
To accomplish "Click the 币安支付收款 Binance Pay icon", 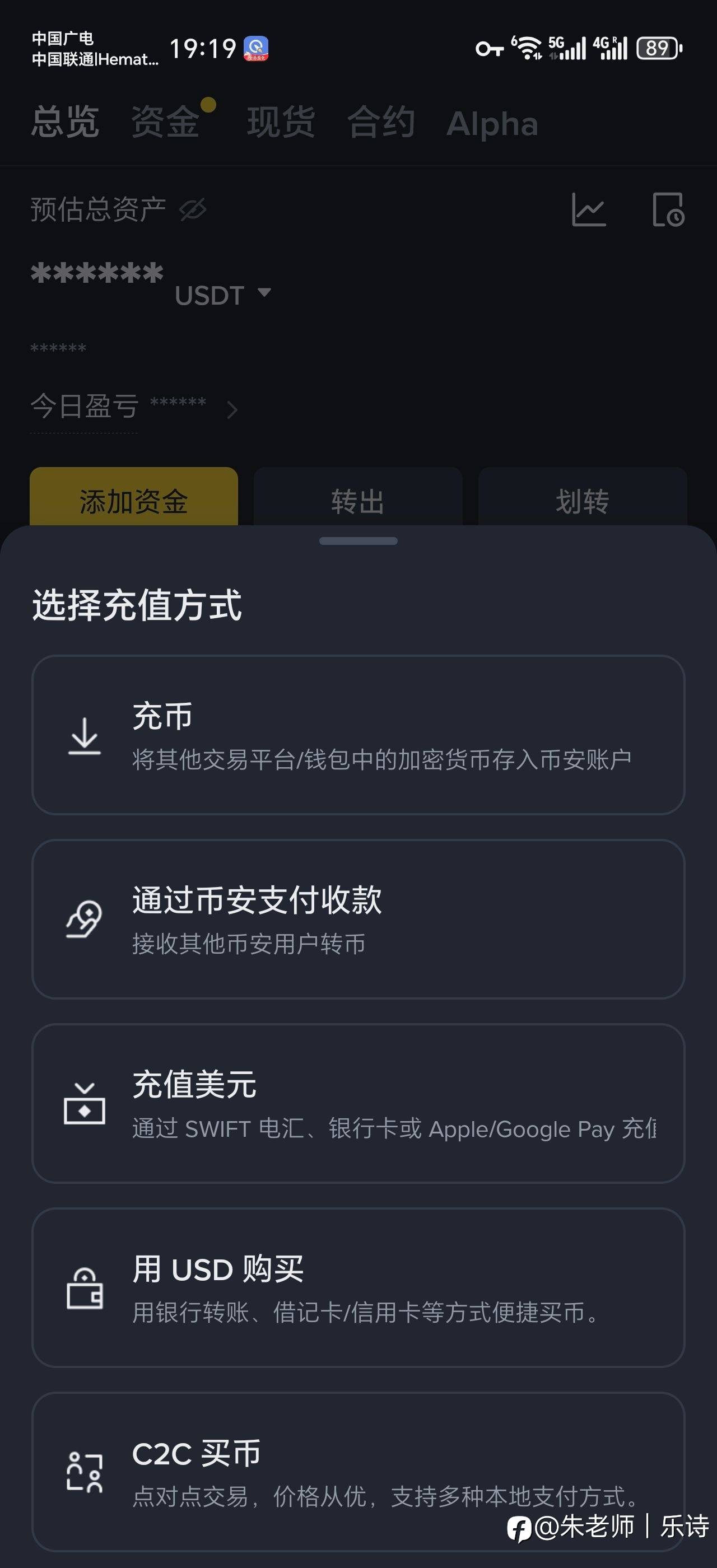I will (85, 919).
